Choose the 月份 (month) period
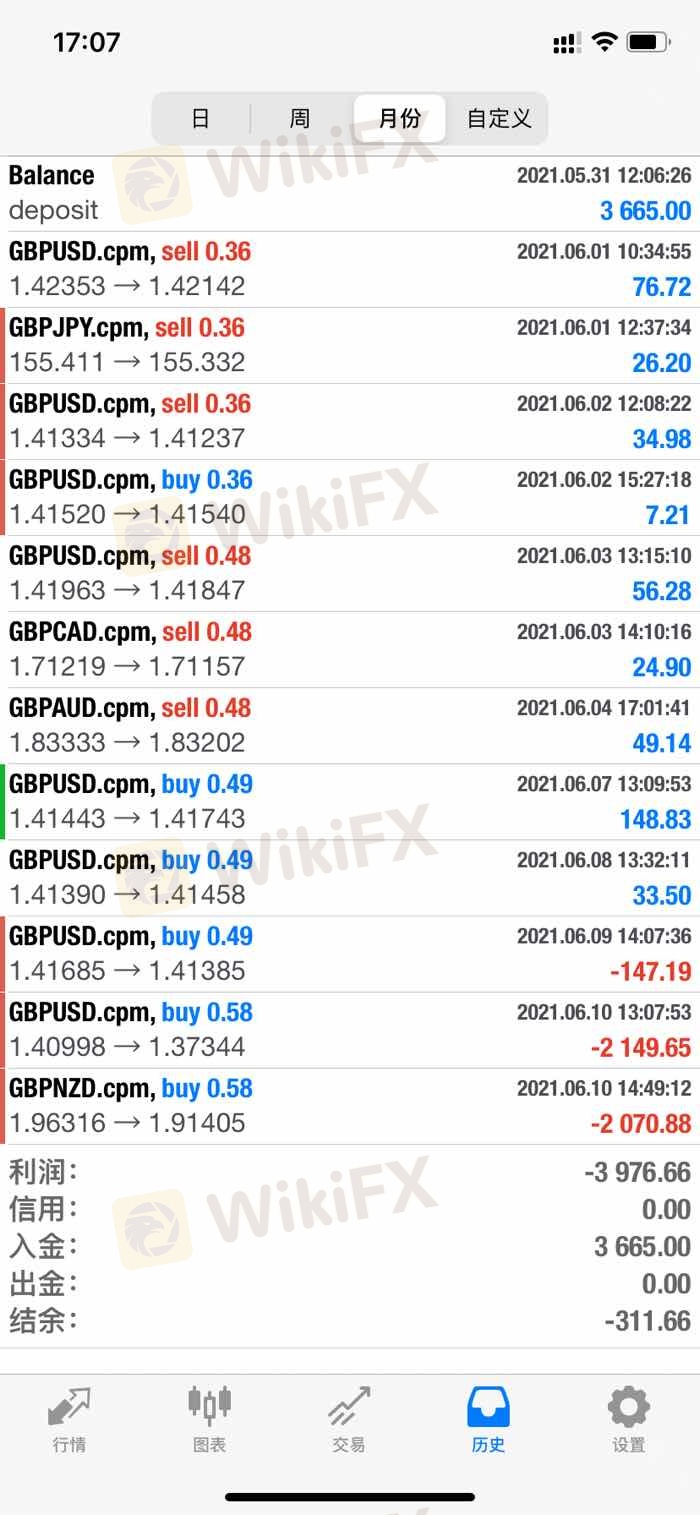 pyautogui.click(x=399, y=119)
